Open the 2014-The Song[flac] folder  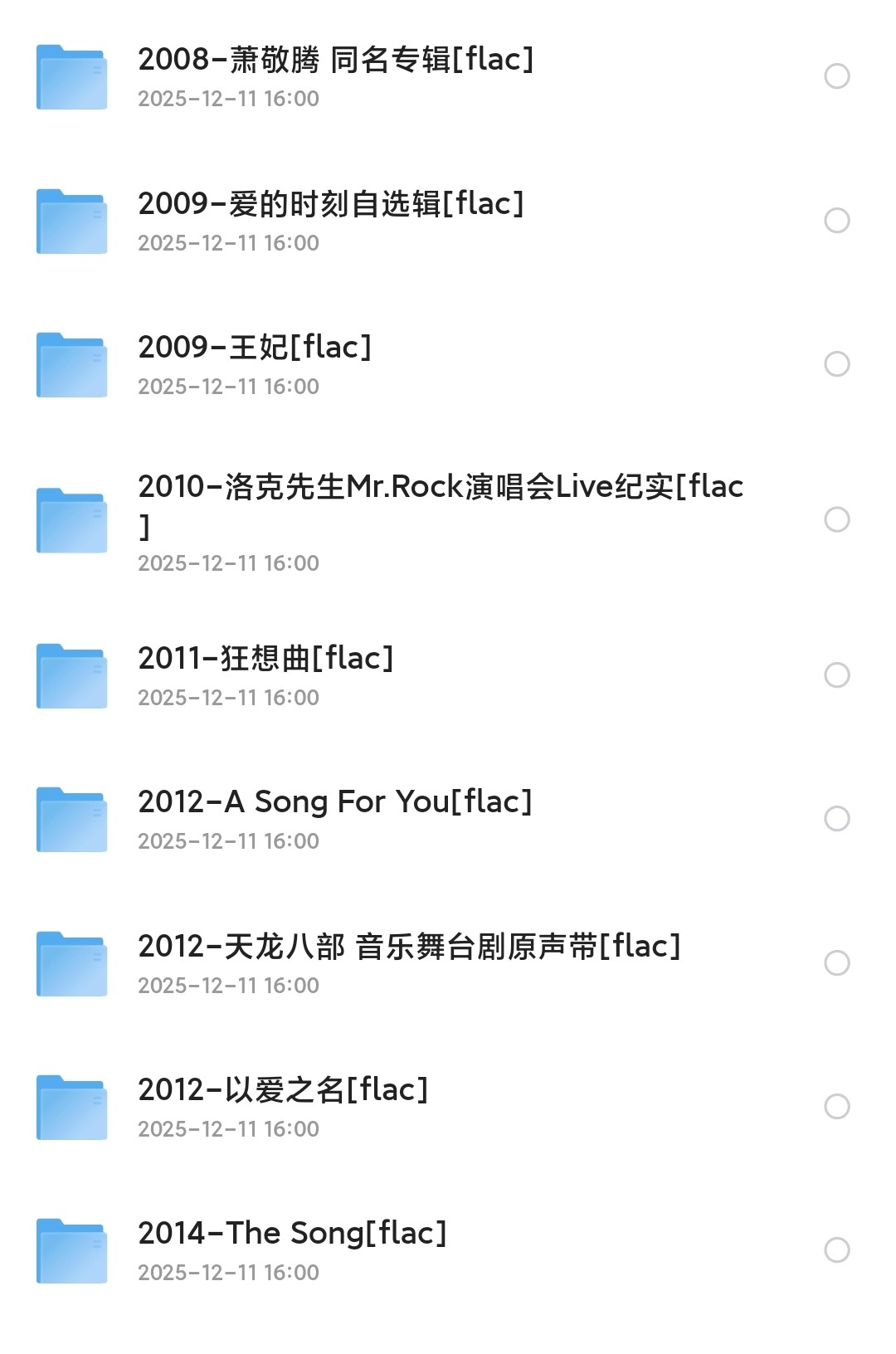click(x=292, y=1234)
